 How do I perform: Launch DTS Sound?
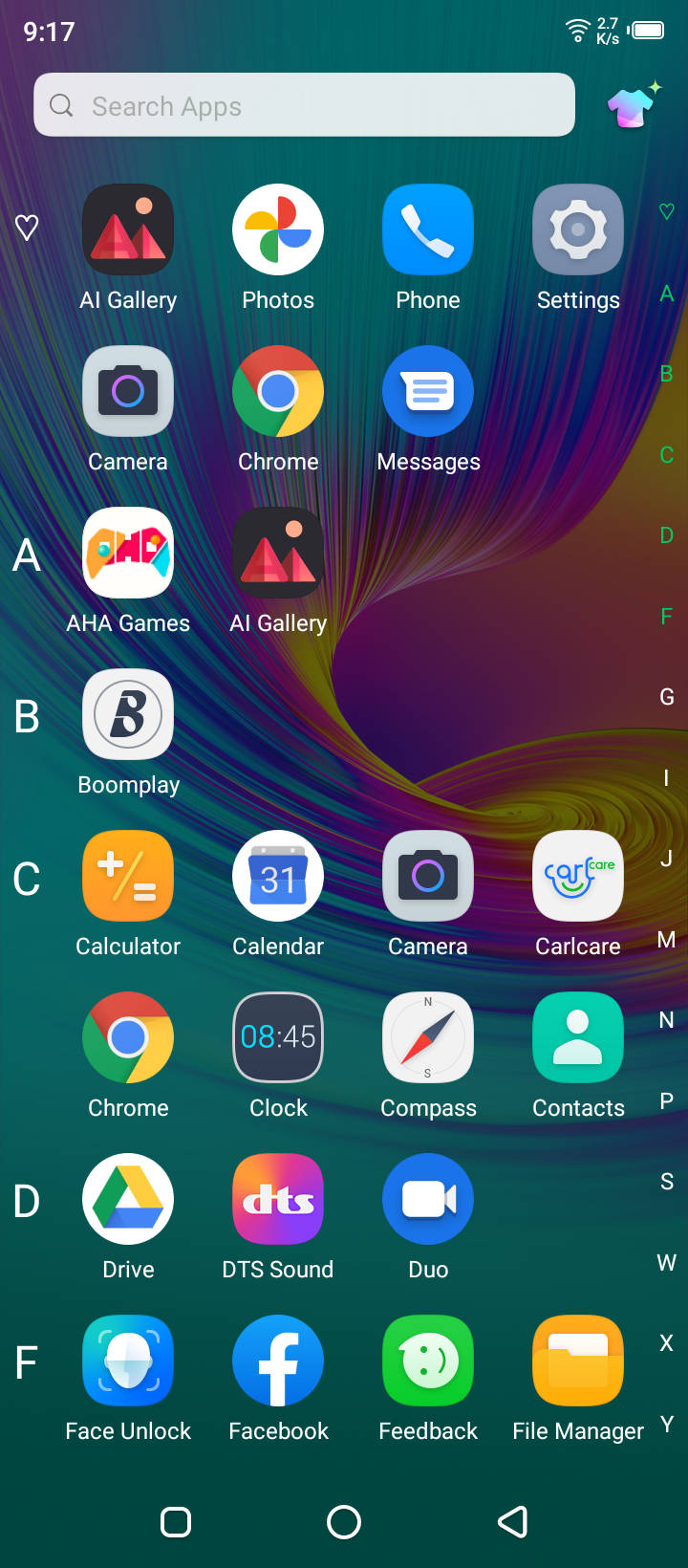[x=278, y=1200]
